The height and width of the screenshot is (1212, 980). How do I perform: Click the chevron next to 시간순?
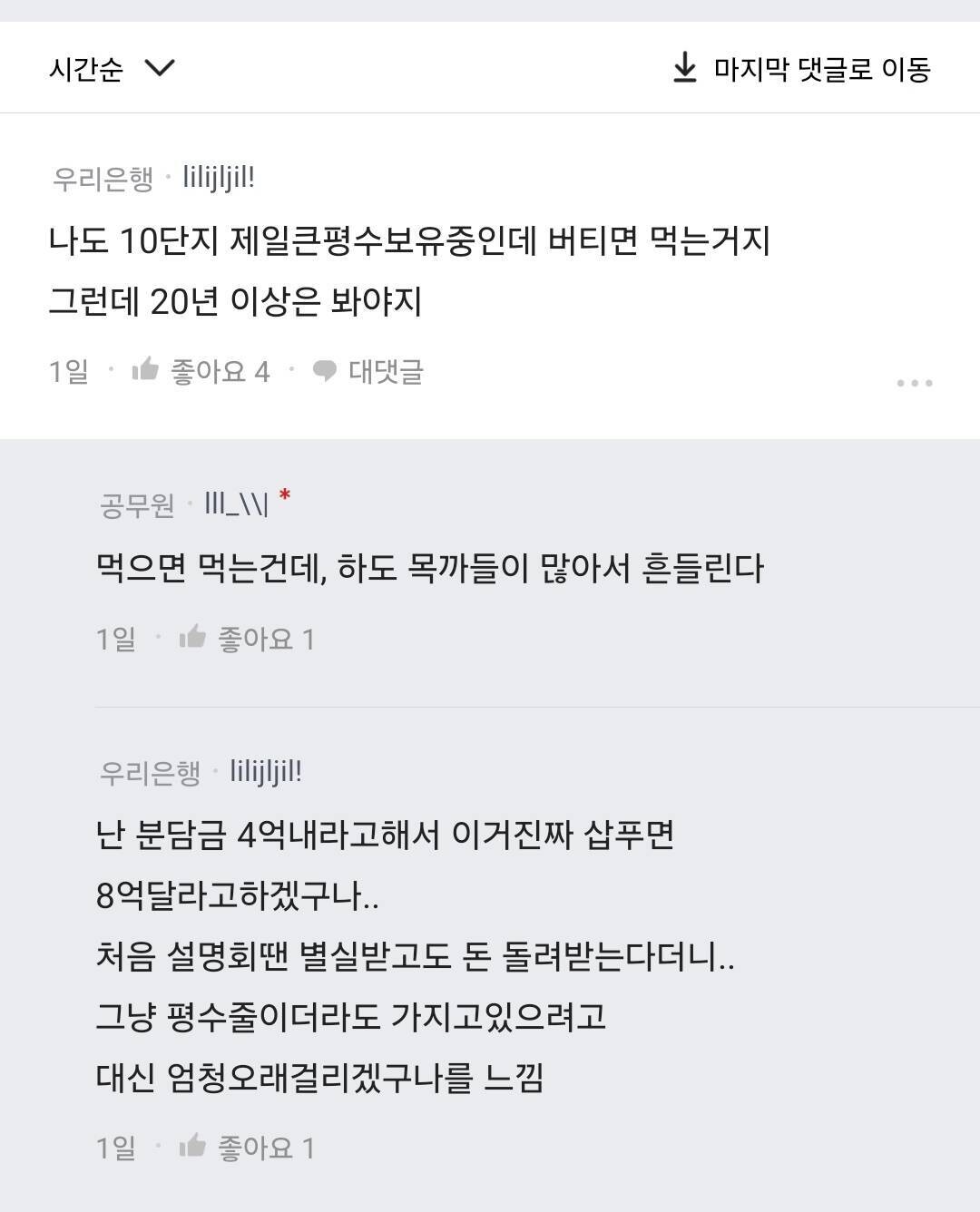click(161, 67)
